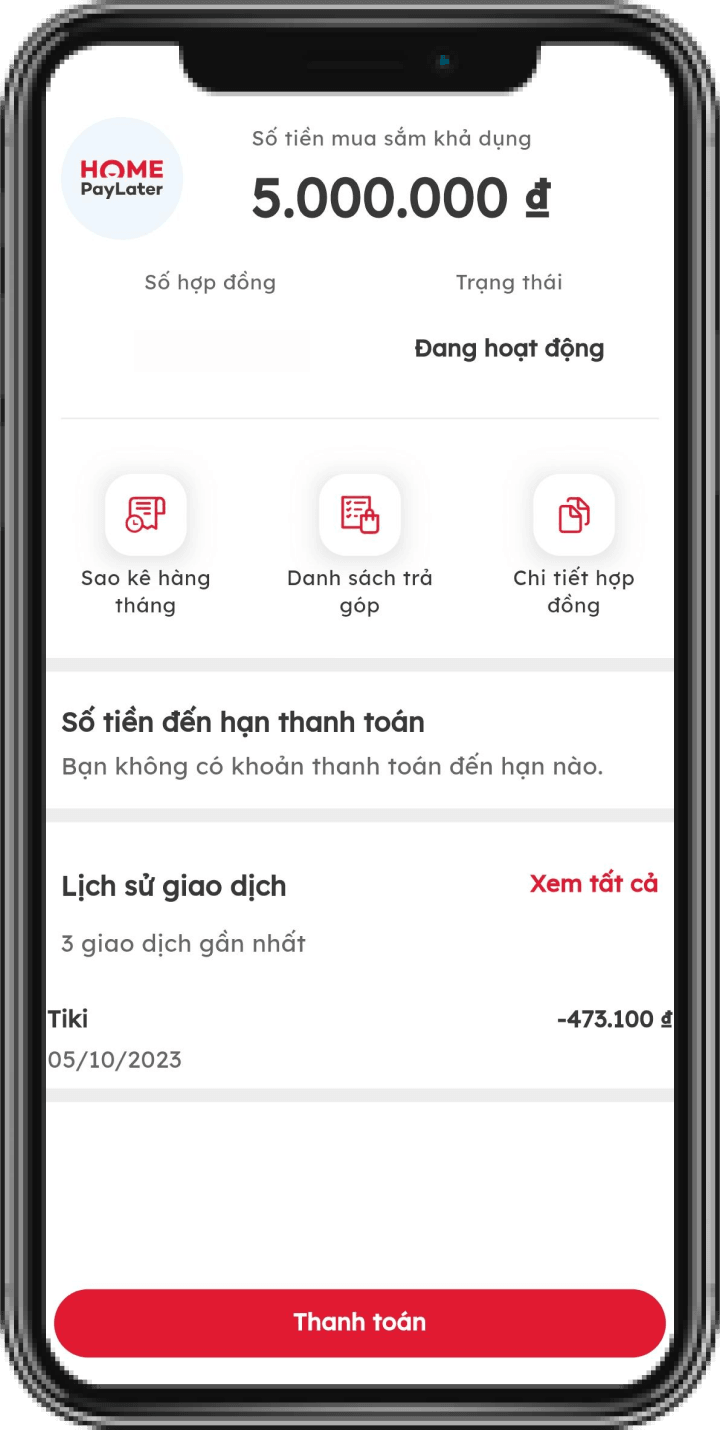Expand the Số tiền đến hạn thanh toán section
Image resolution: width=720 pixels, height=1430 pixels.
point(242,722)
